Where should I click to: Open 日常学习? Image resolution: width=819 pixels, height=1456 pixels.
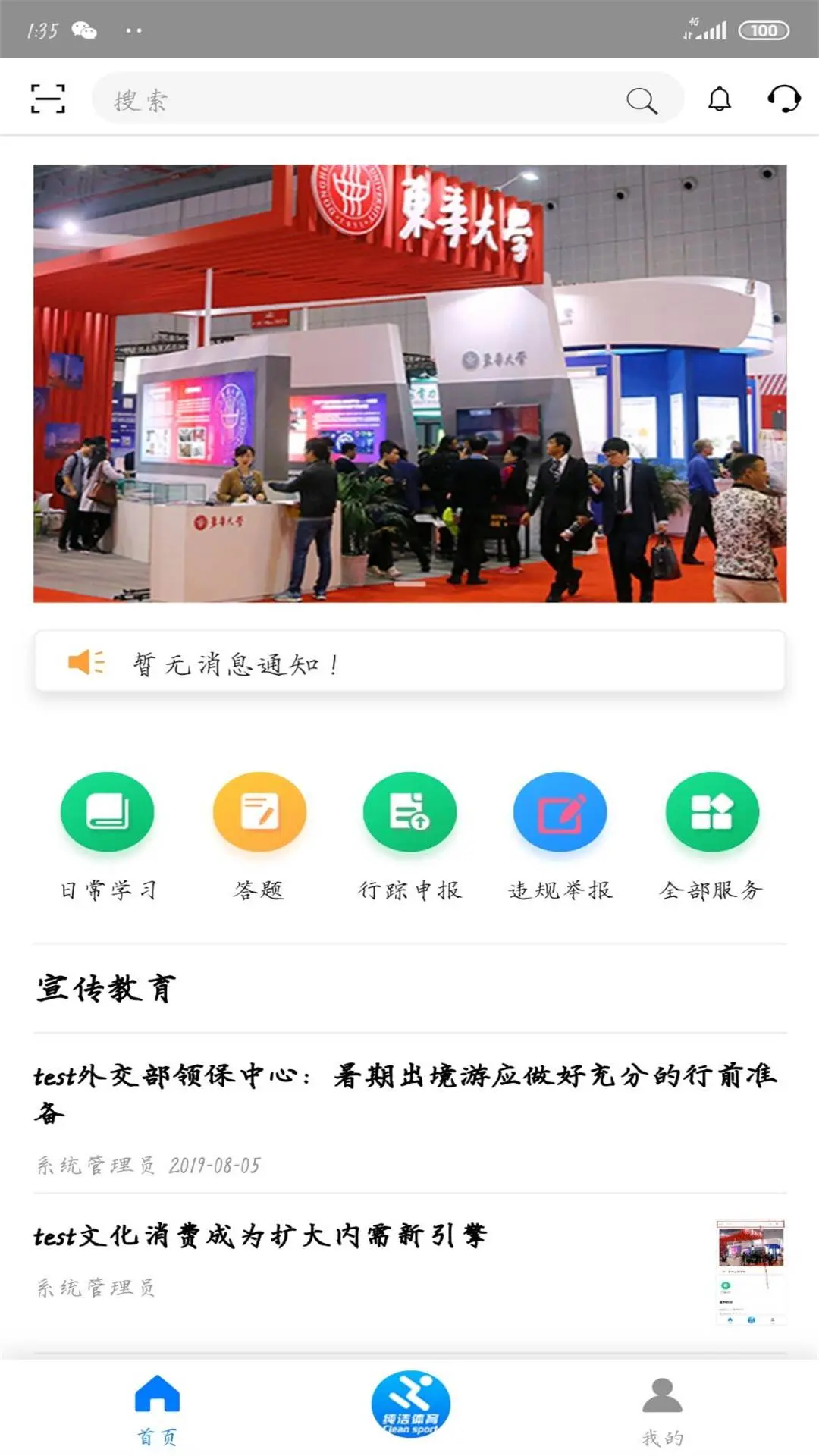108,836
